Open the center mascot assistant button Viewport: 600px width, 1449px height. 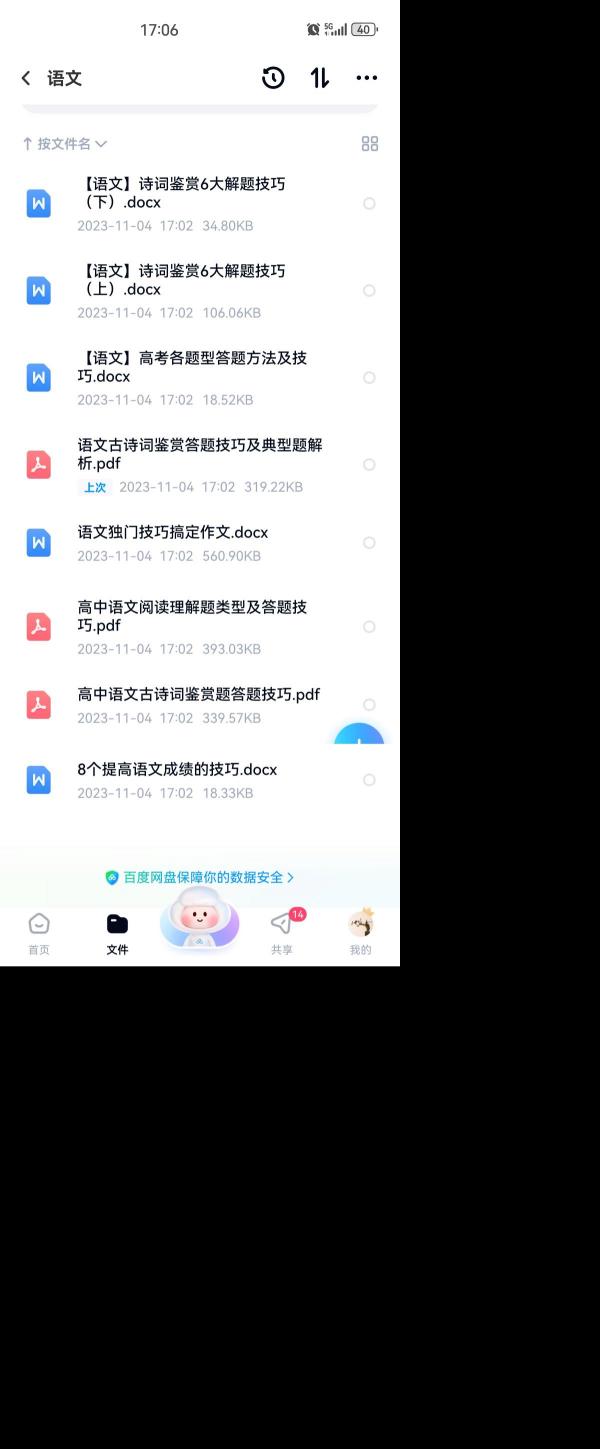199,920
